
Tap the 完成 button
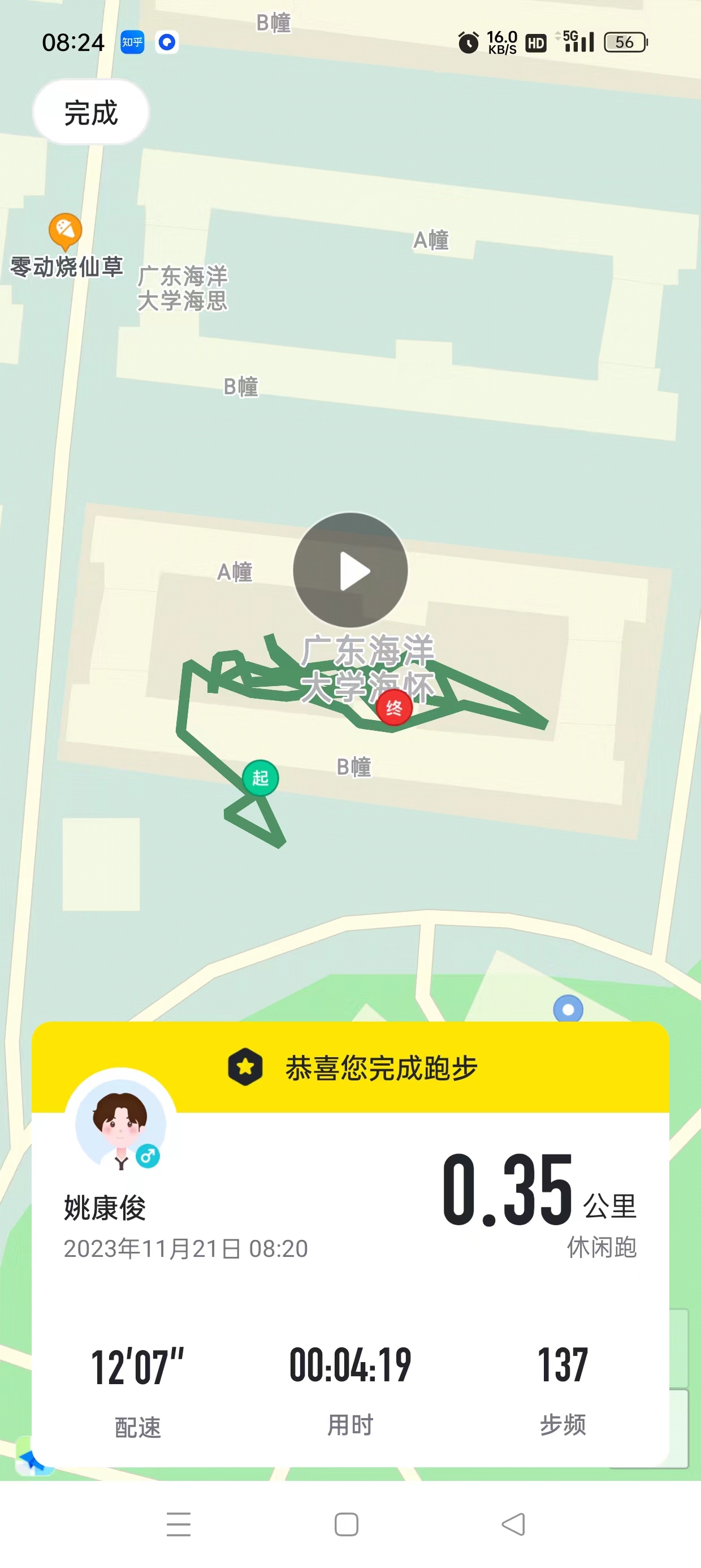click(x=90, y=113)
